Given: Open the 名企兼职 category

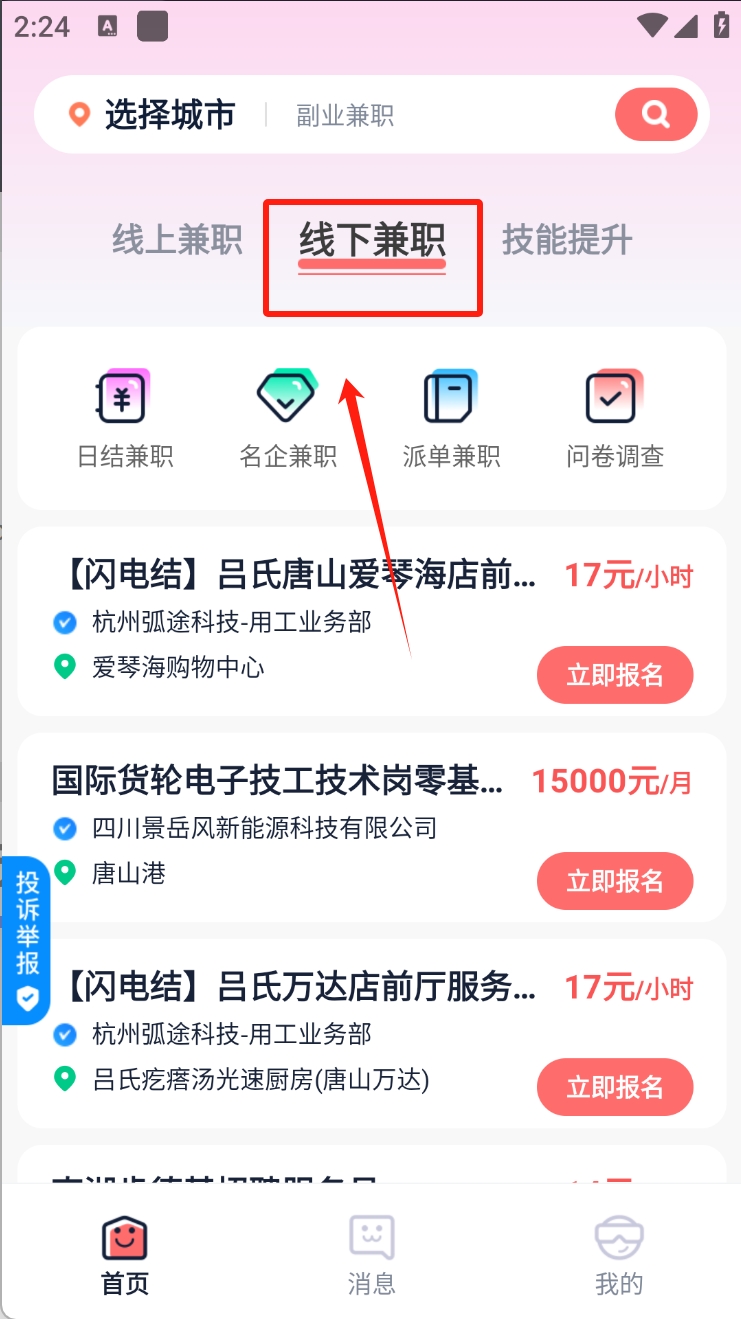Looking at the screenshot, I should pos(288,420).
